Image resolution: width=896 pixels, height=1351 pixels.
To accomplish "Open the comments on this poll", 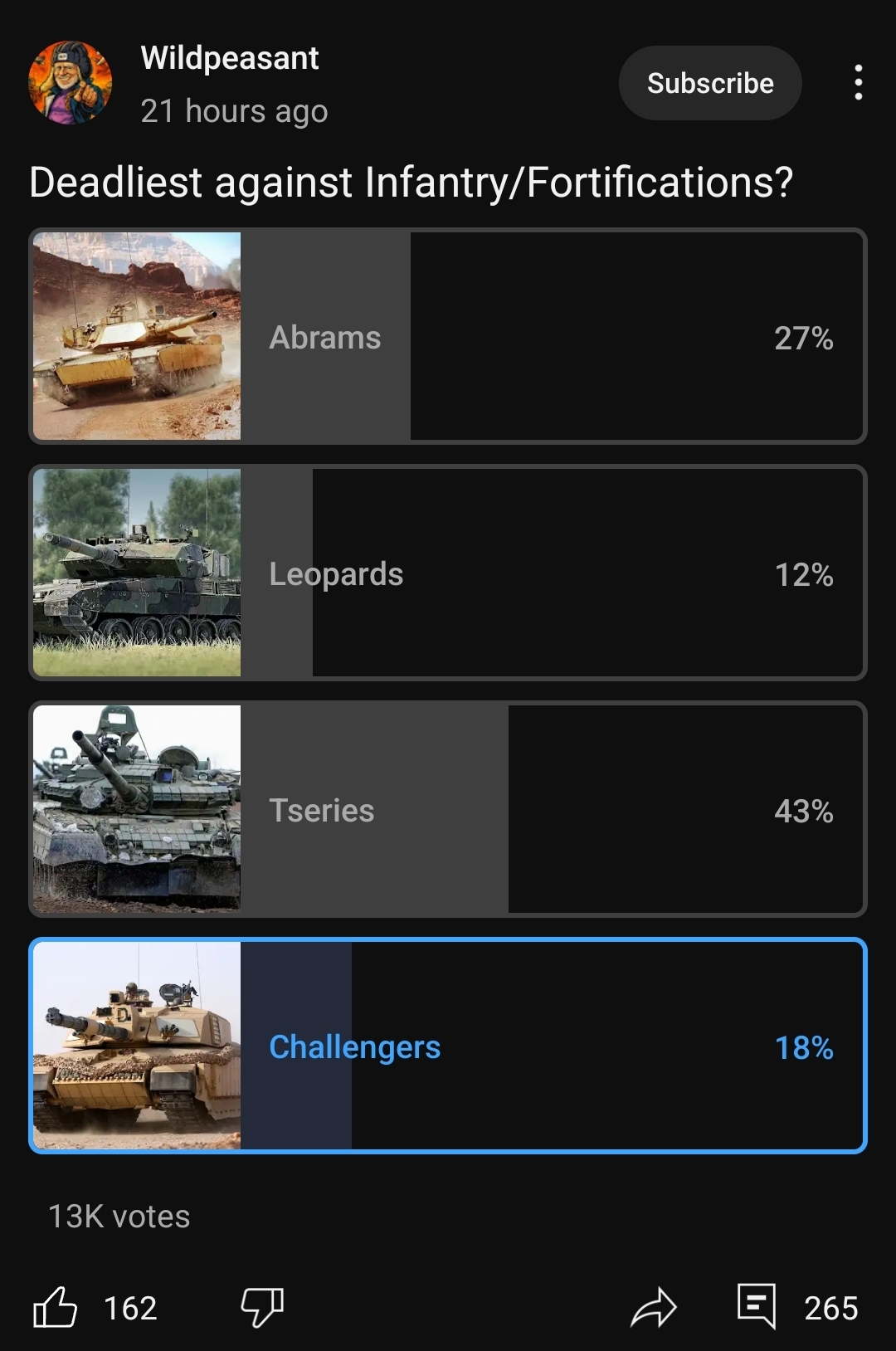I will click(x=757, y=1307).
